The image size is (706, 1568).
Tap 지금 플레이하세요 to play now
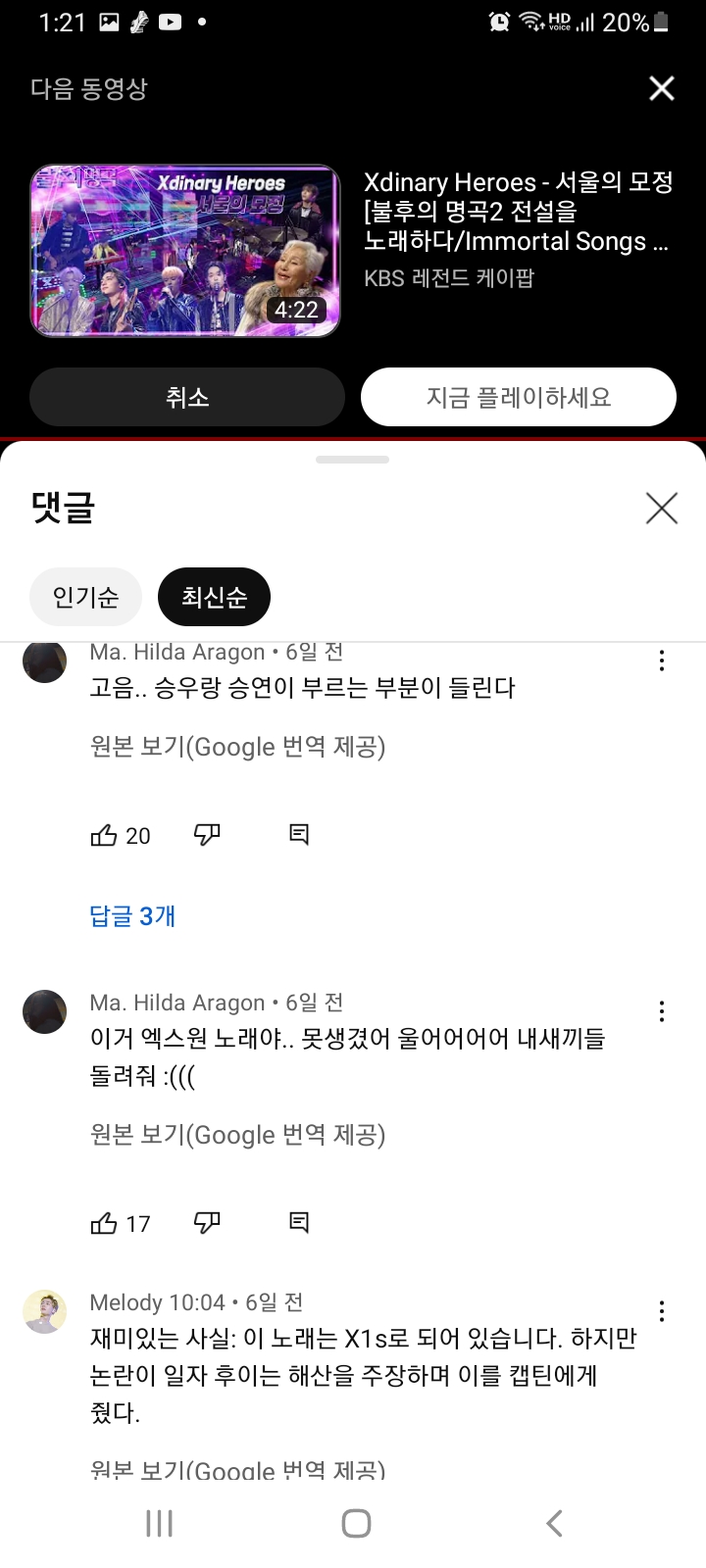point(518,397)
